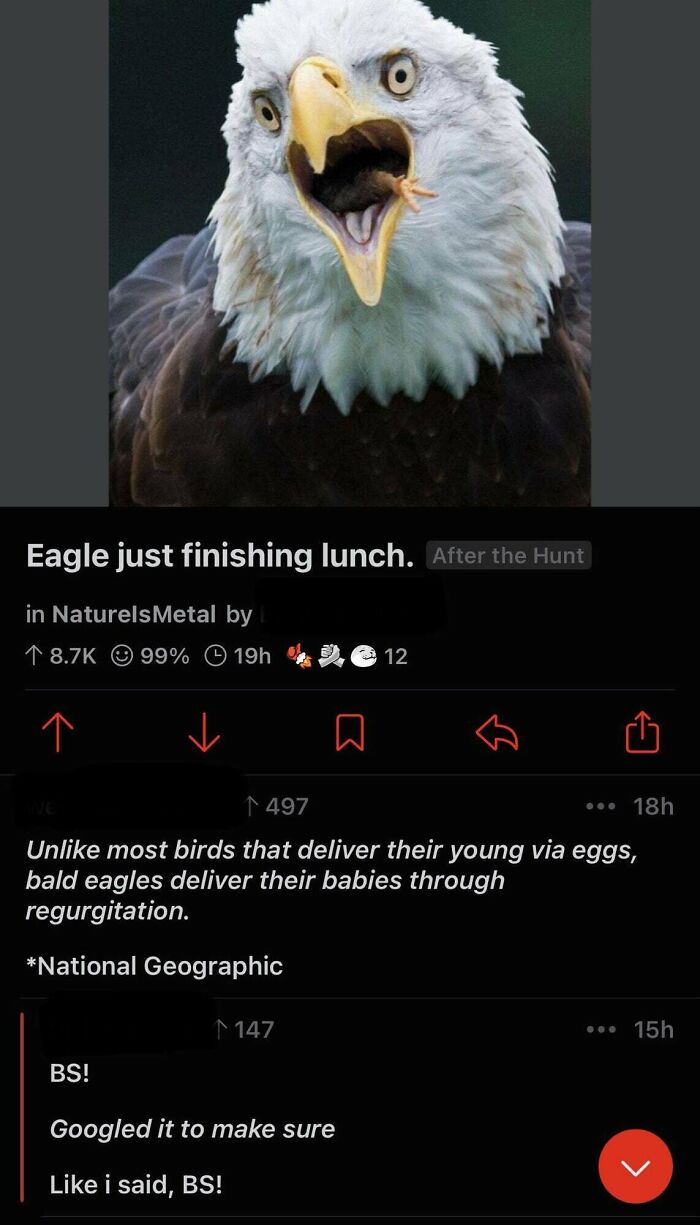The image size is (700, 1225).
Task: Upvote the eagle lunch post
Action: 56,733
